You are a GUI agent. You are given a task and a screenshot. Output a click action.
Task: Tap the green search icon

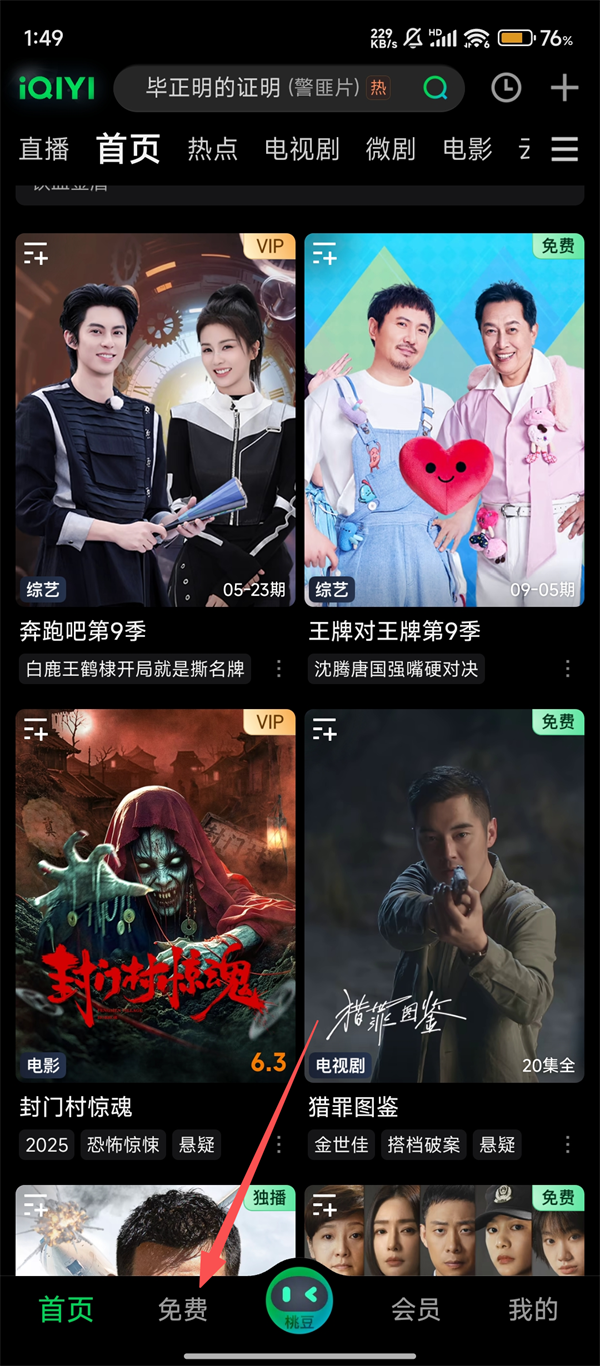pos(435,88)
